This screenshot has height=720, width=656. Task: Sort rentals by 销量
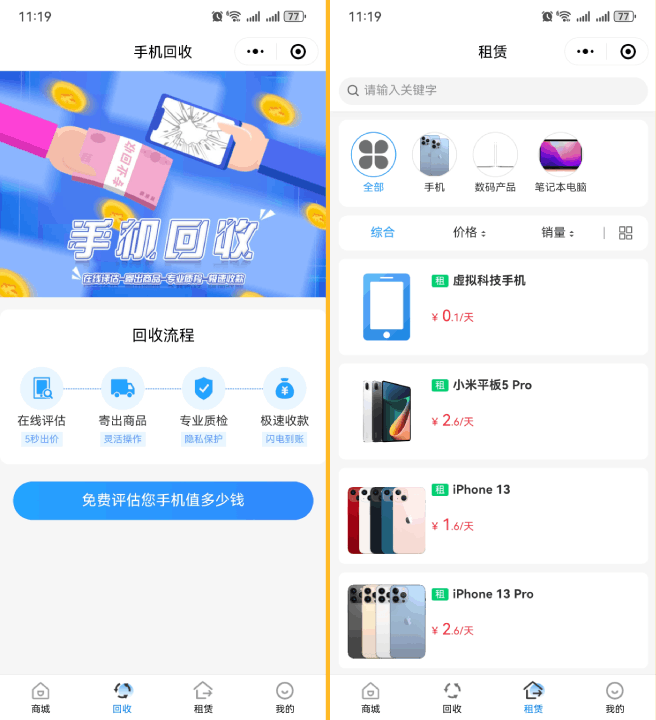(x=557, y=233)
